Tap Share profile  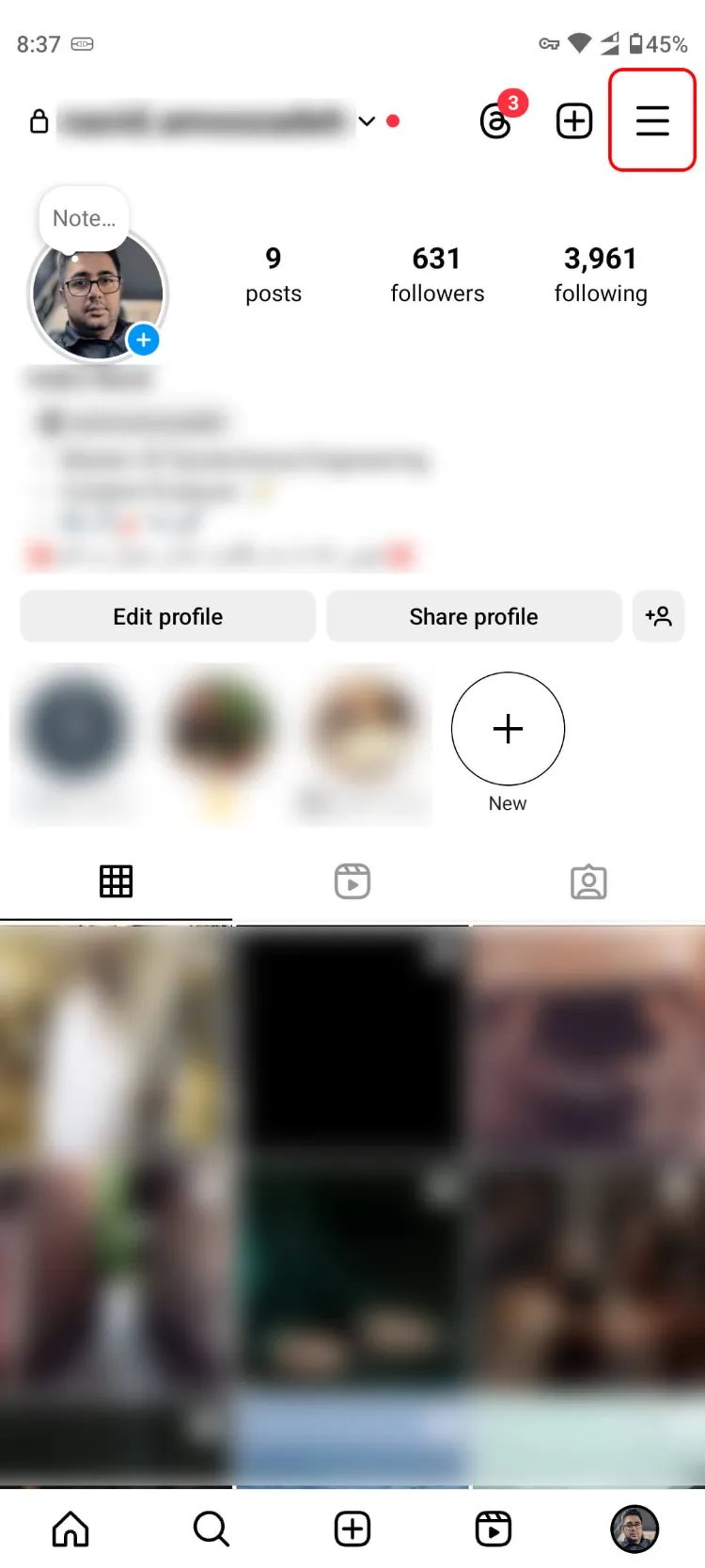(x=474, y=616)
